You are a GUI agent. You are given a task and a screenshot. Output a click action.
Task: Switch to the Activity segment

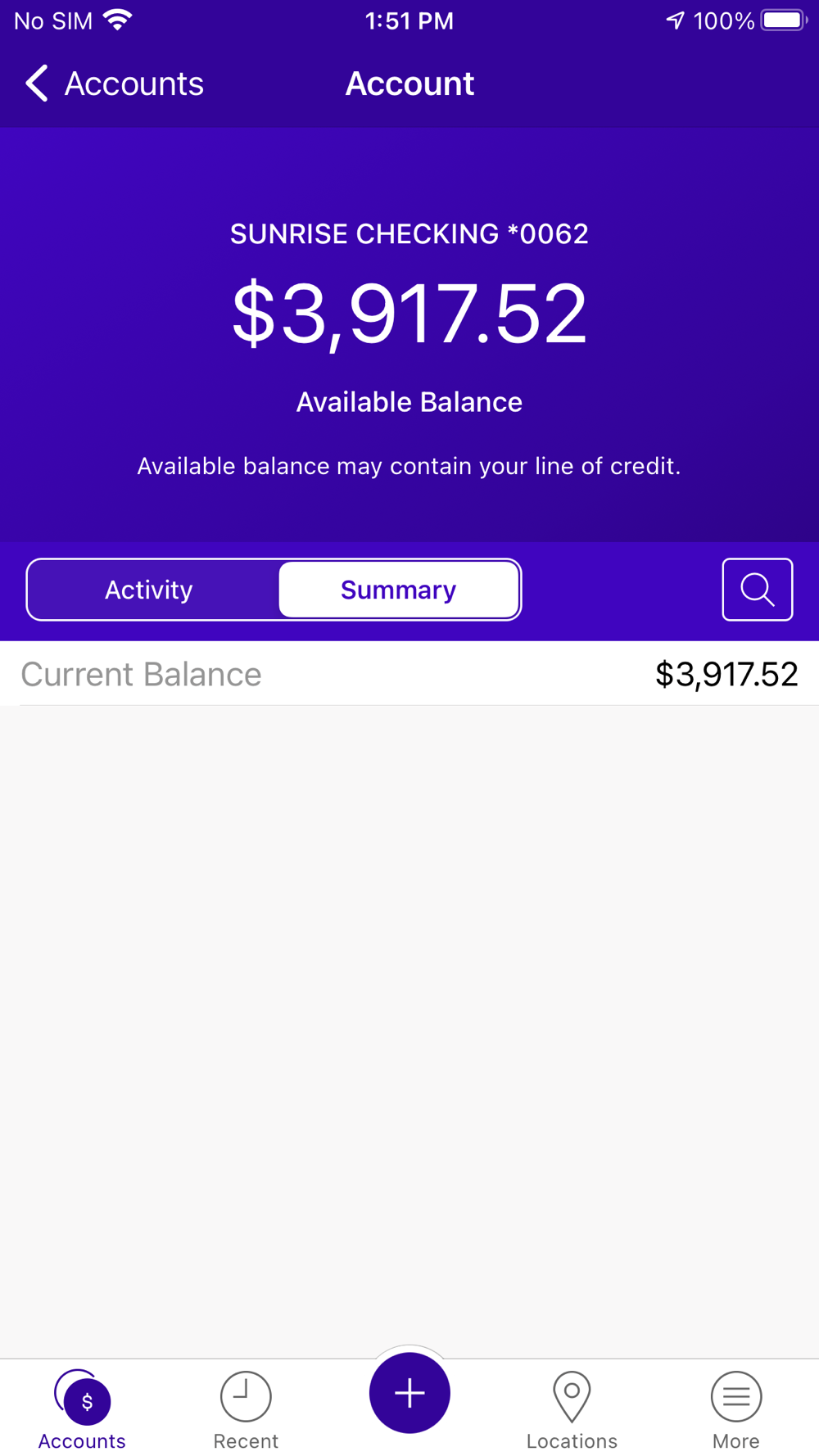(x=149, y=590)
